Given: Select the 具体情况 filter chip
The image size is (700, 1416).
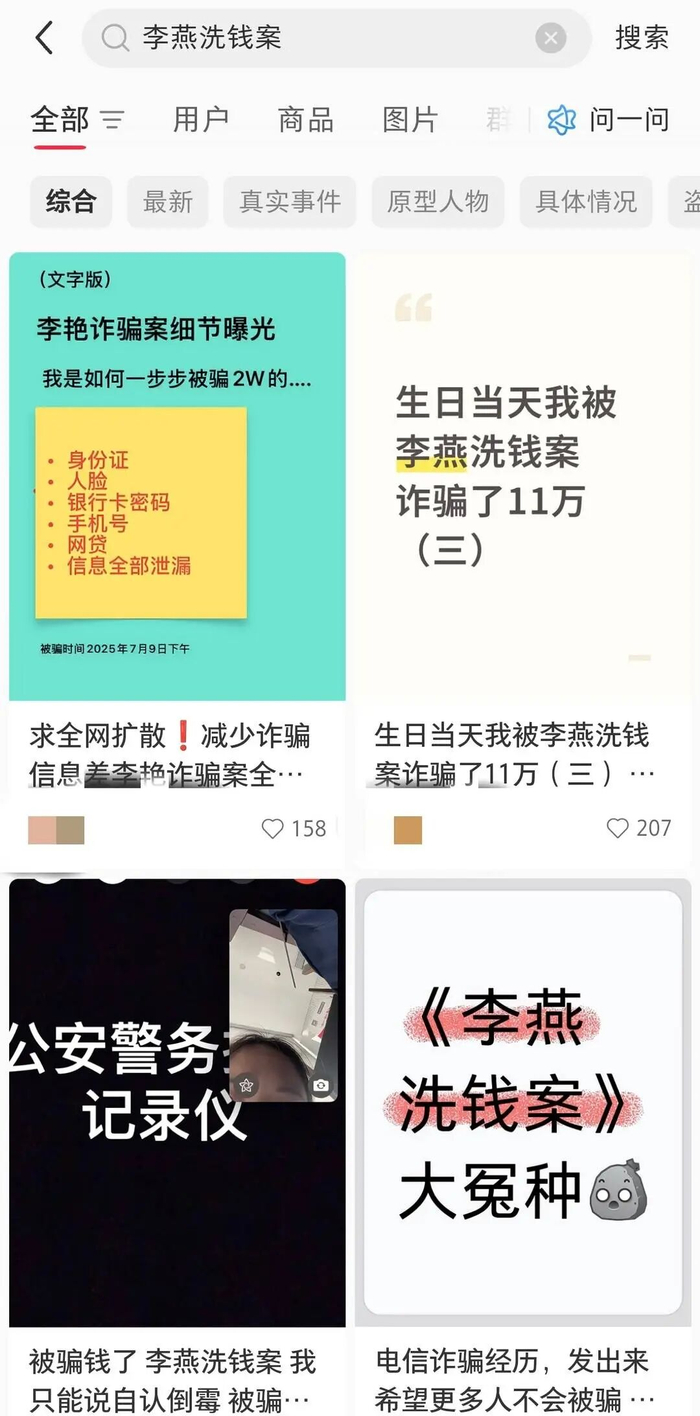Looking at the screenshot, I should coord(586,201).
